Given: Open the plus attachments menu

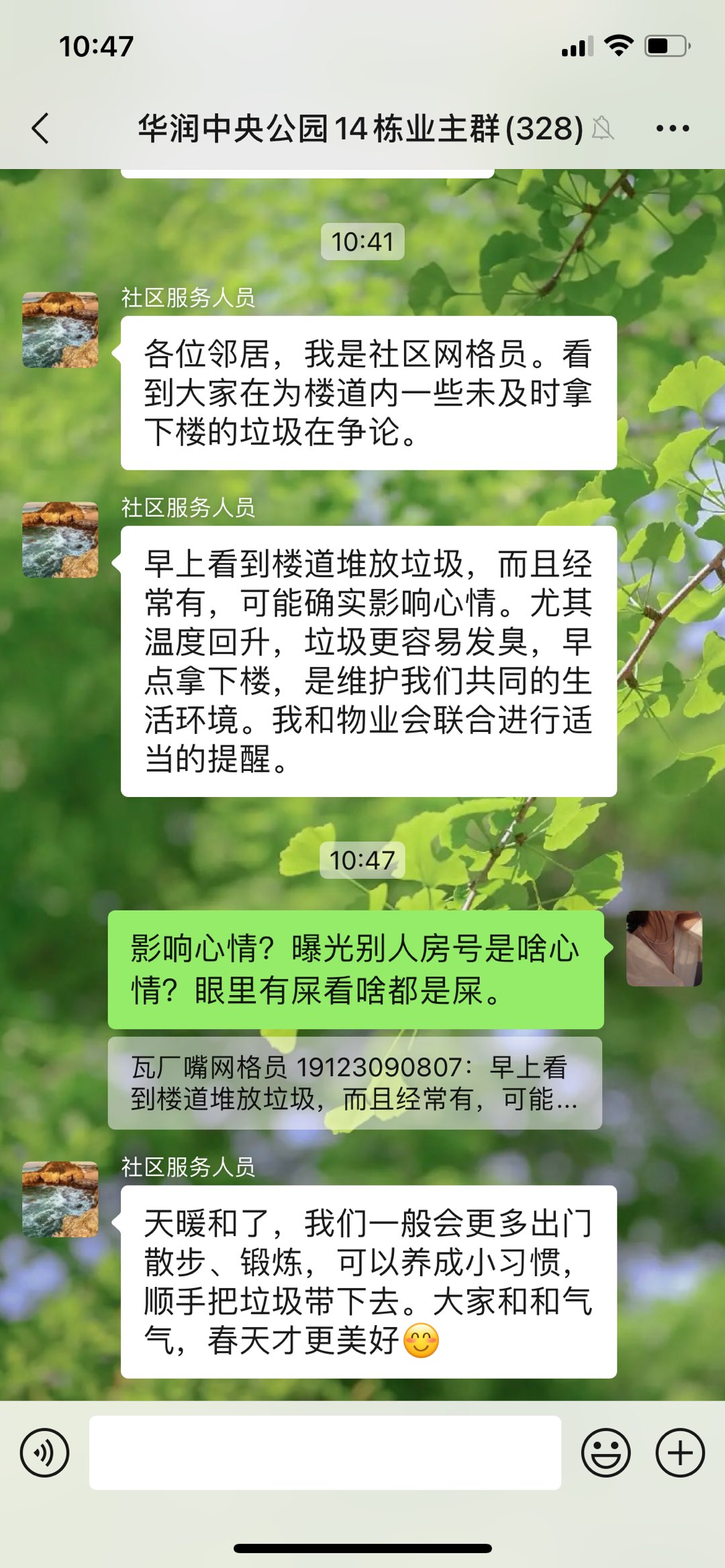Looking at the screenshot, I should (x=679, y=1453).
